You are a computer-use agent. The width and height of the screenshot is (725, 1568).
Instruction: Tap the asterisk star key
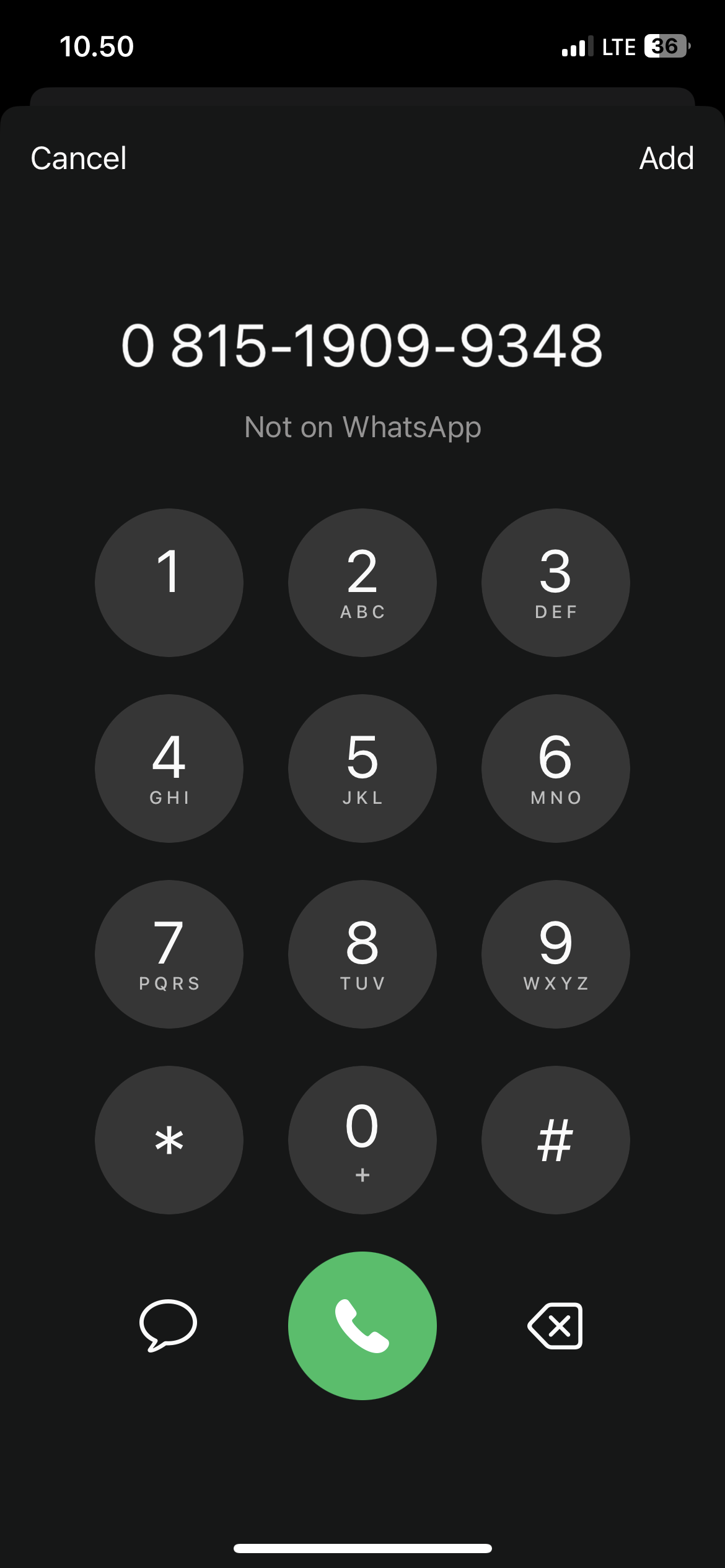[x=169, y=1140]
